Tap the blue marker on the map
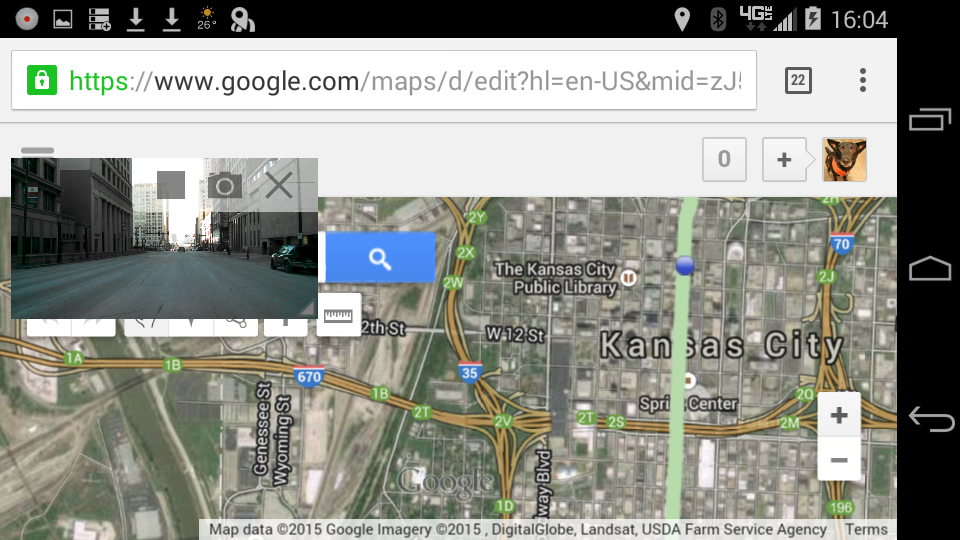Screen dimensions: 960x540 click(685, 266)
